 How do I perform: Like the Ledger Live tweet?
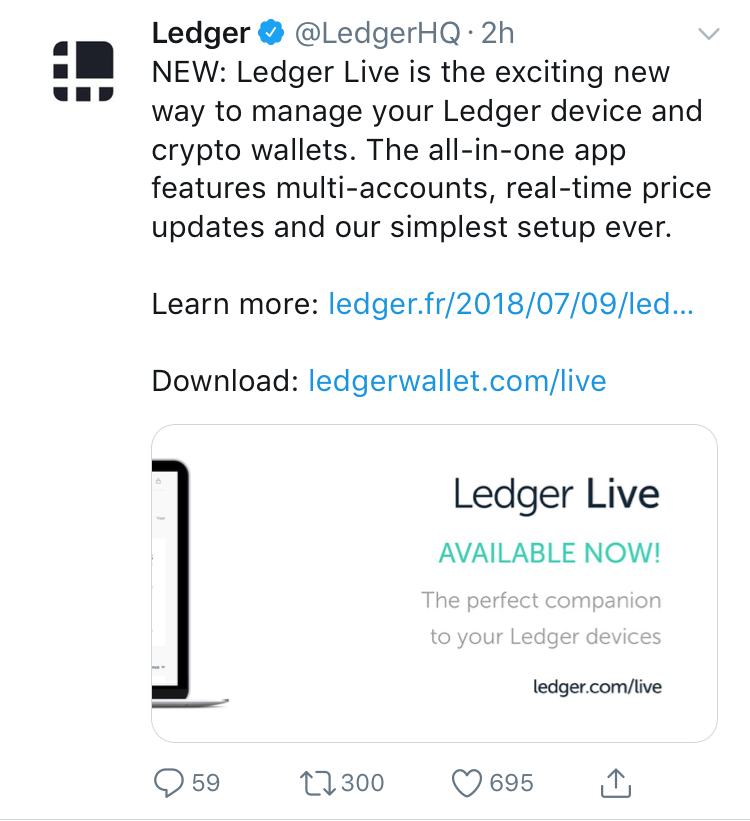tap(467, 782)
